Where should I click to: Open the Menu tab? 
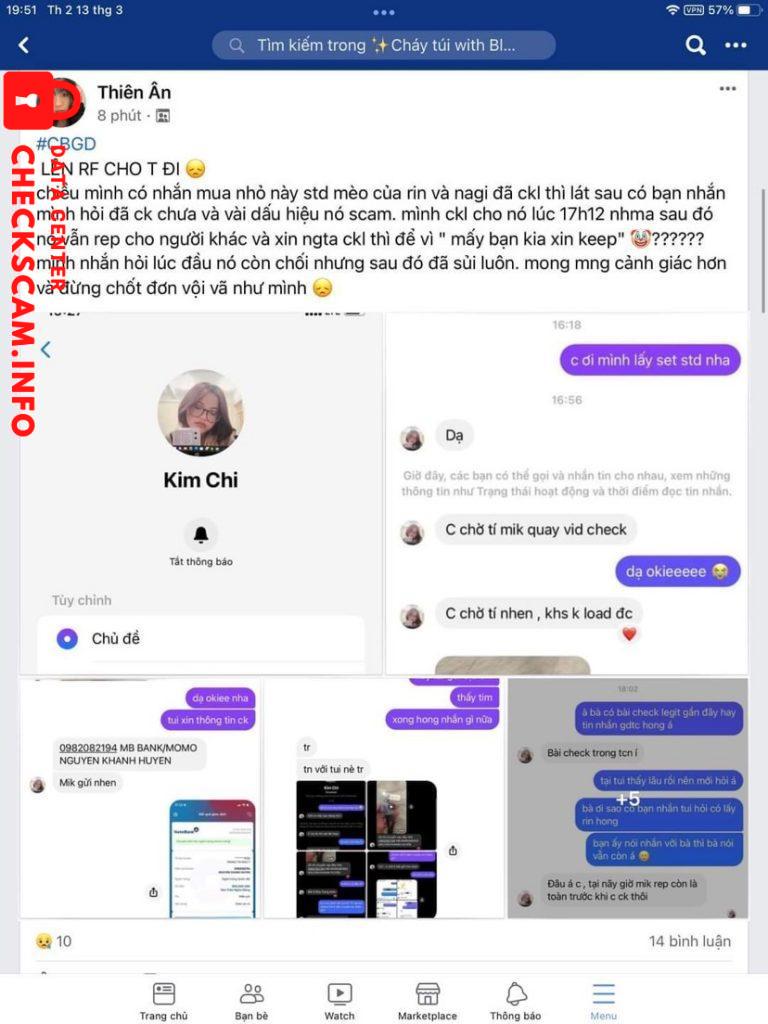coord(603,1000)
